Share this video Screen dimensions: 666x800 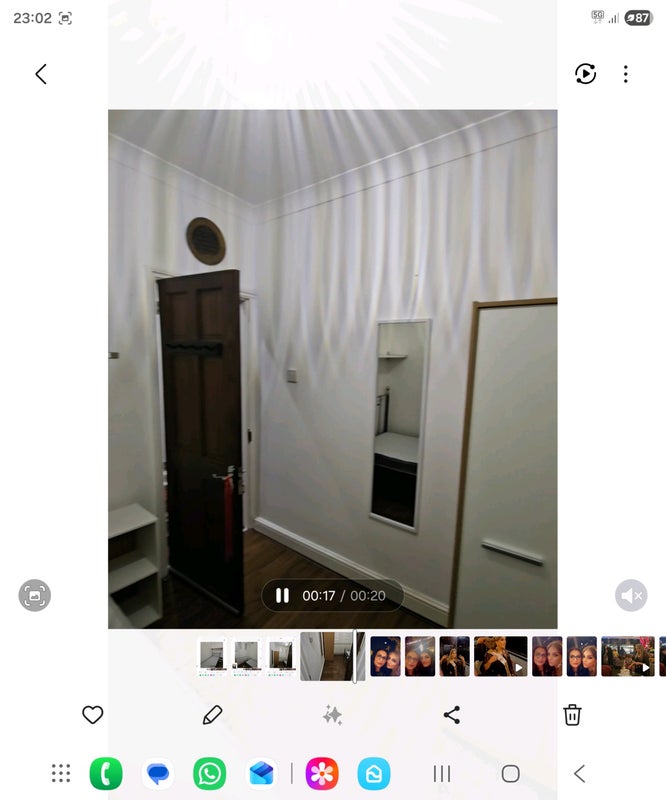click(452, 715)
